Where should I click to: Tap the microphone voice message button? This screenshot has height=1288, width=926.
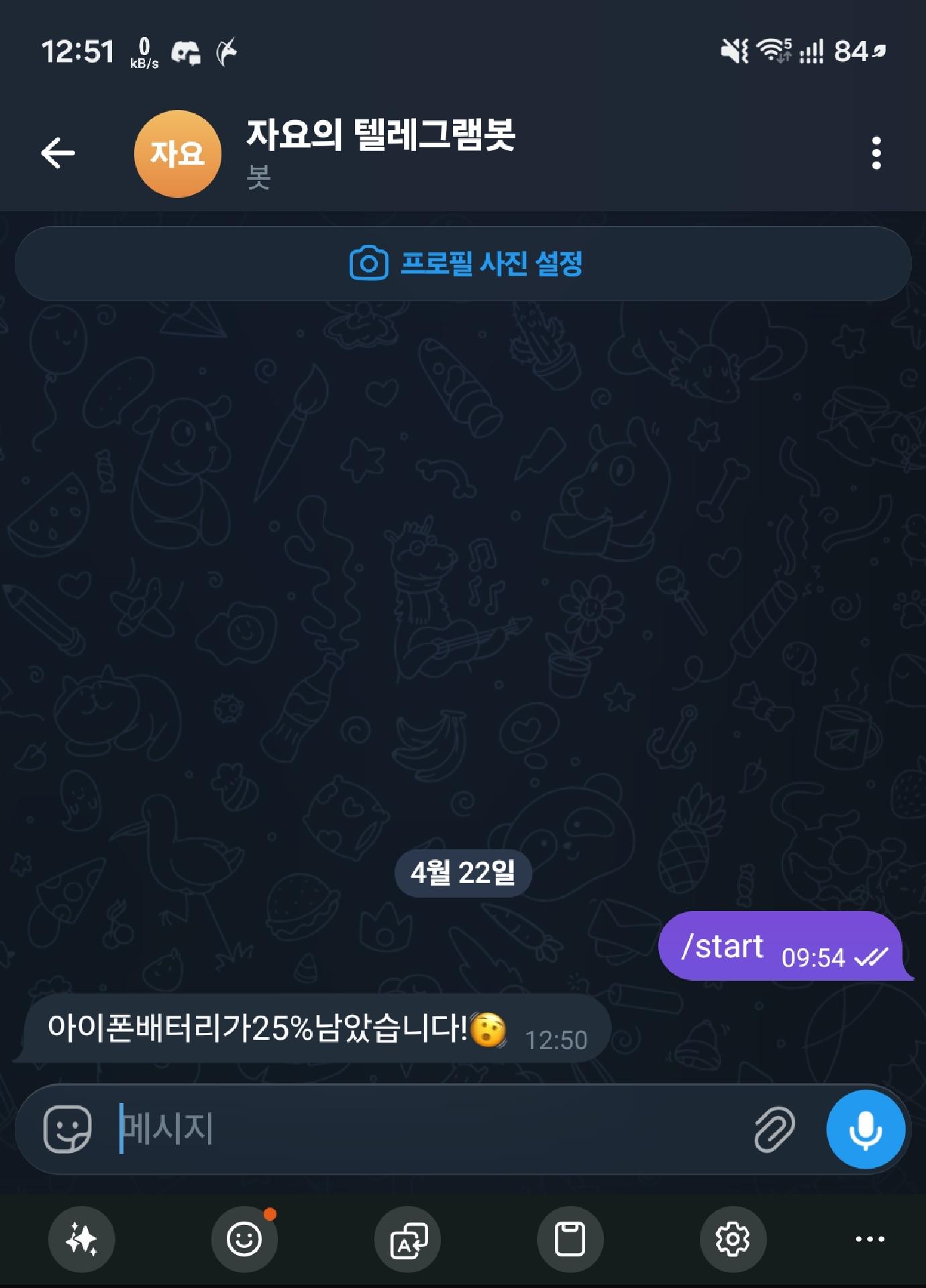tap(866, 1129)
